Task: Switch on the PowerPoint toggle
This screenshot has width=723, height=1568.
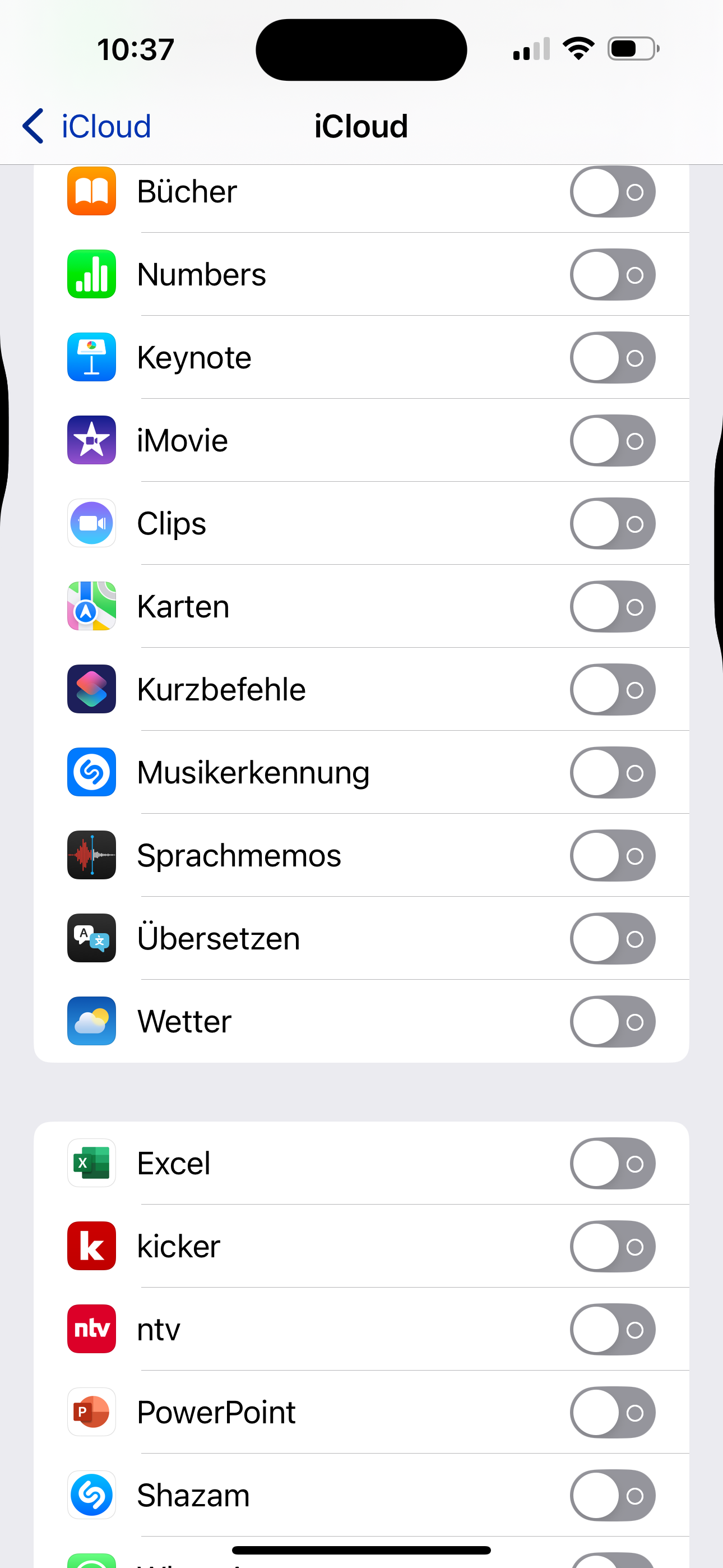Action: 612,1413
